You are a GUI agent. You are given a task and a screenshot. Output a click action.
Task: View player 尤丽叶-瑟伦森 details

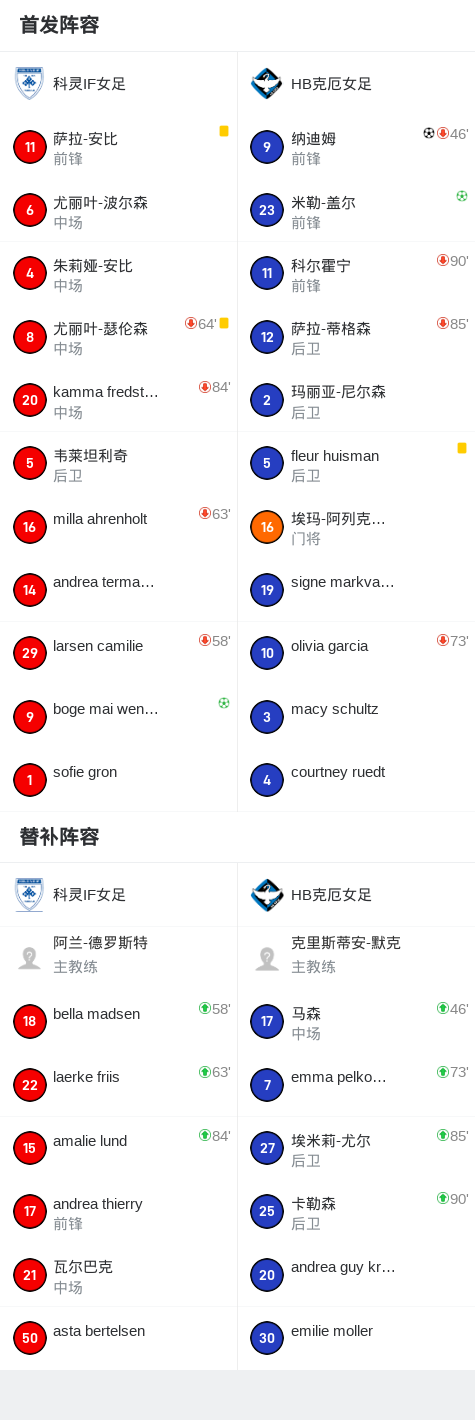[x=118, y=337]
